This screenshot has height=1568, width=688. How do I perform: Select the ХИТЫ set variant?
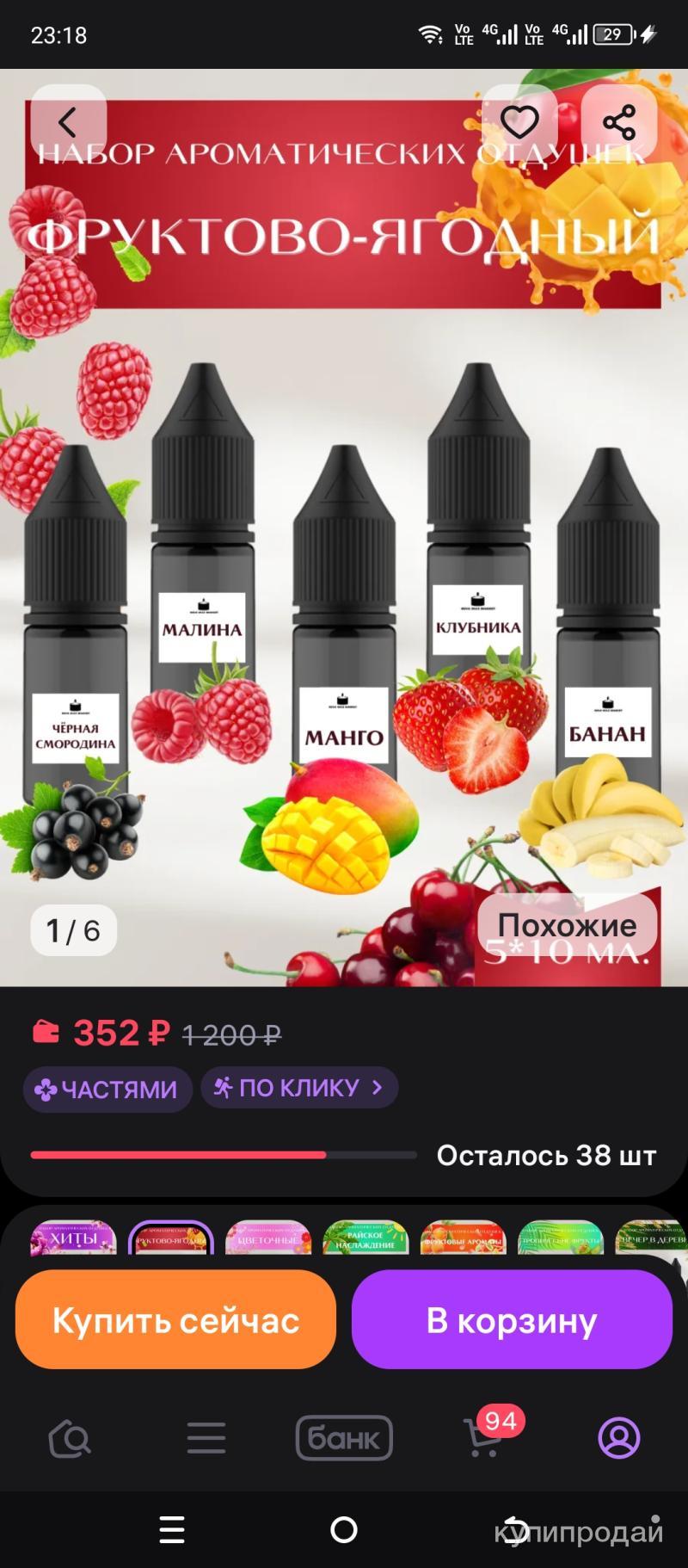pos(73,1238)
